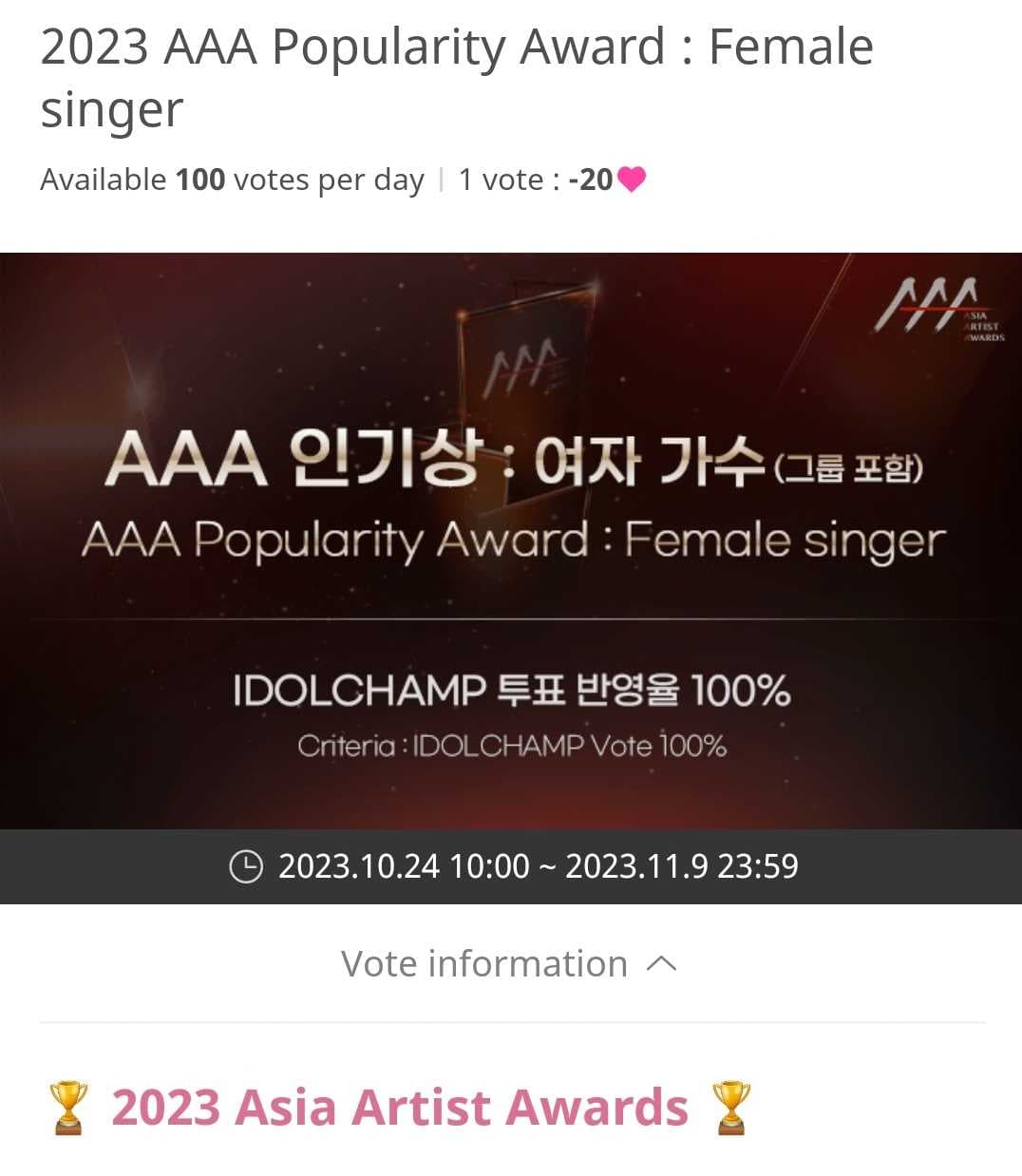Click the 2023.10.24 voting period dates

tap(539, 866)
